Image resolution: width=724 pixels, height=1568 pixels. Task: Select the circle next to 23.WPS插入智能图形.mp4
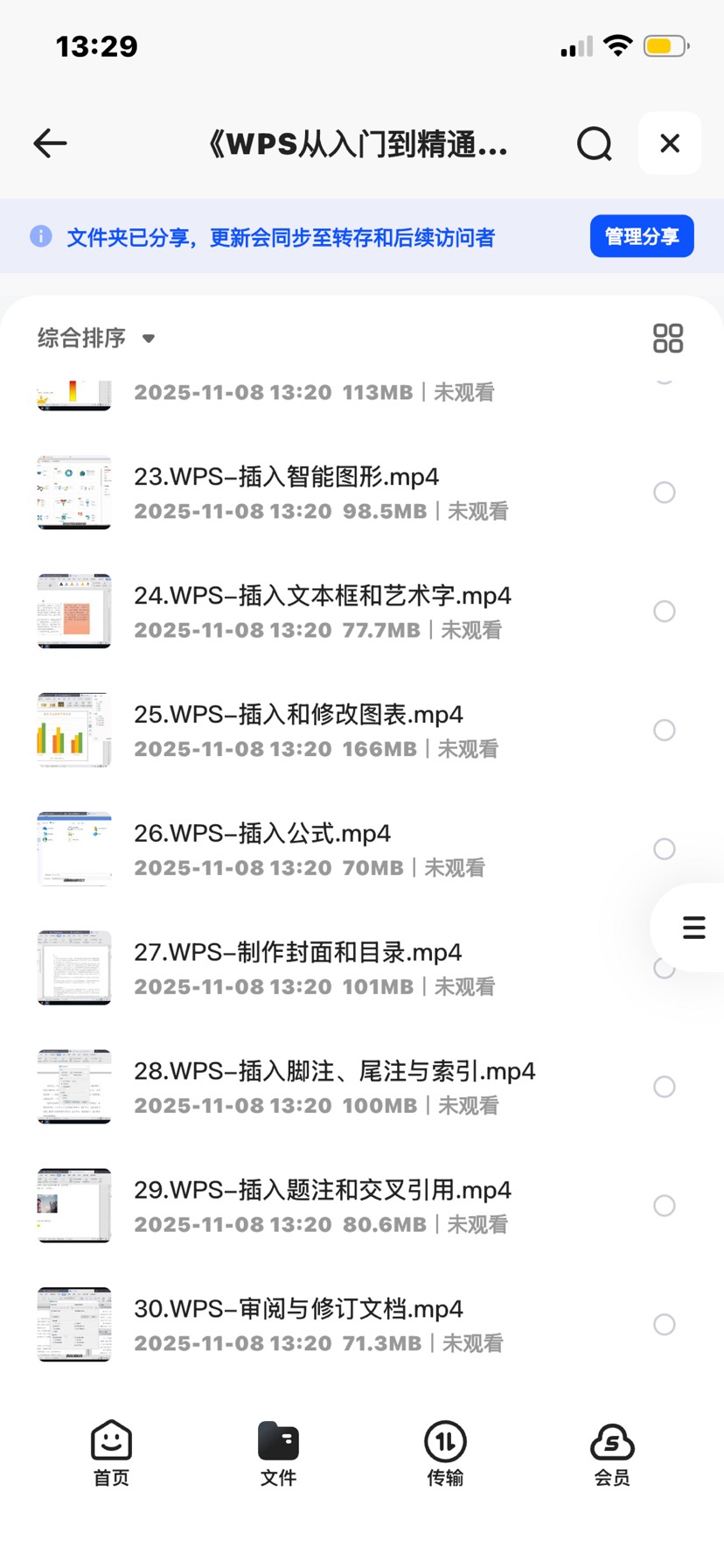[x=664, y=492]
